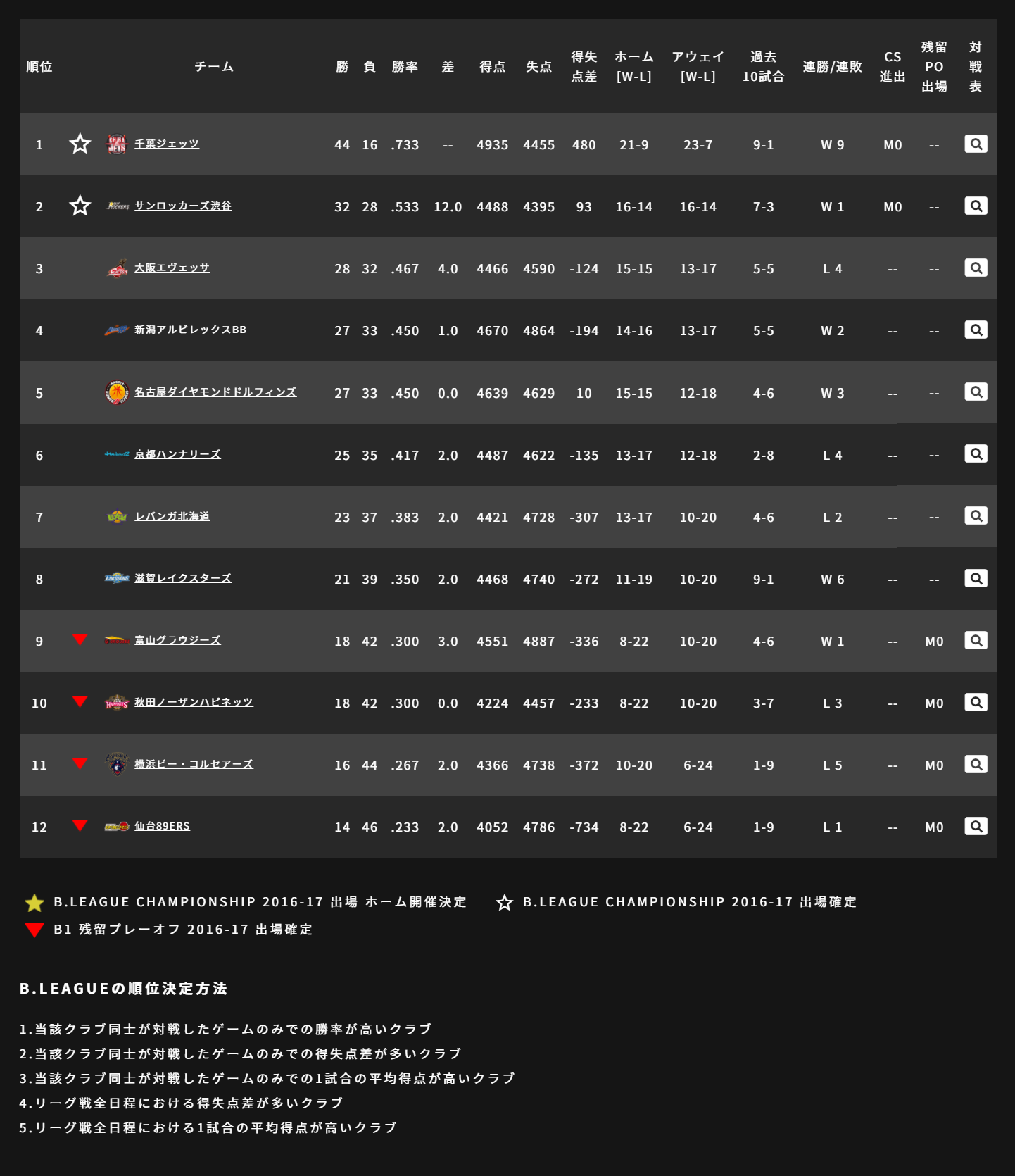
Task: Open the レバンガ北海道 team link
Action: 172,516
